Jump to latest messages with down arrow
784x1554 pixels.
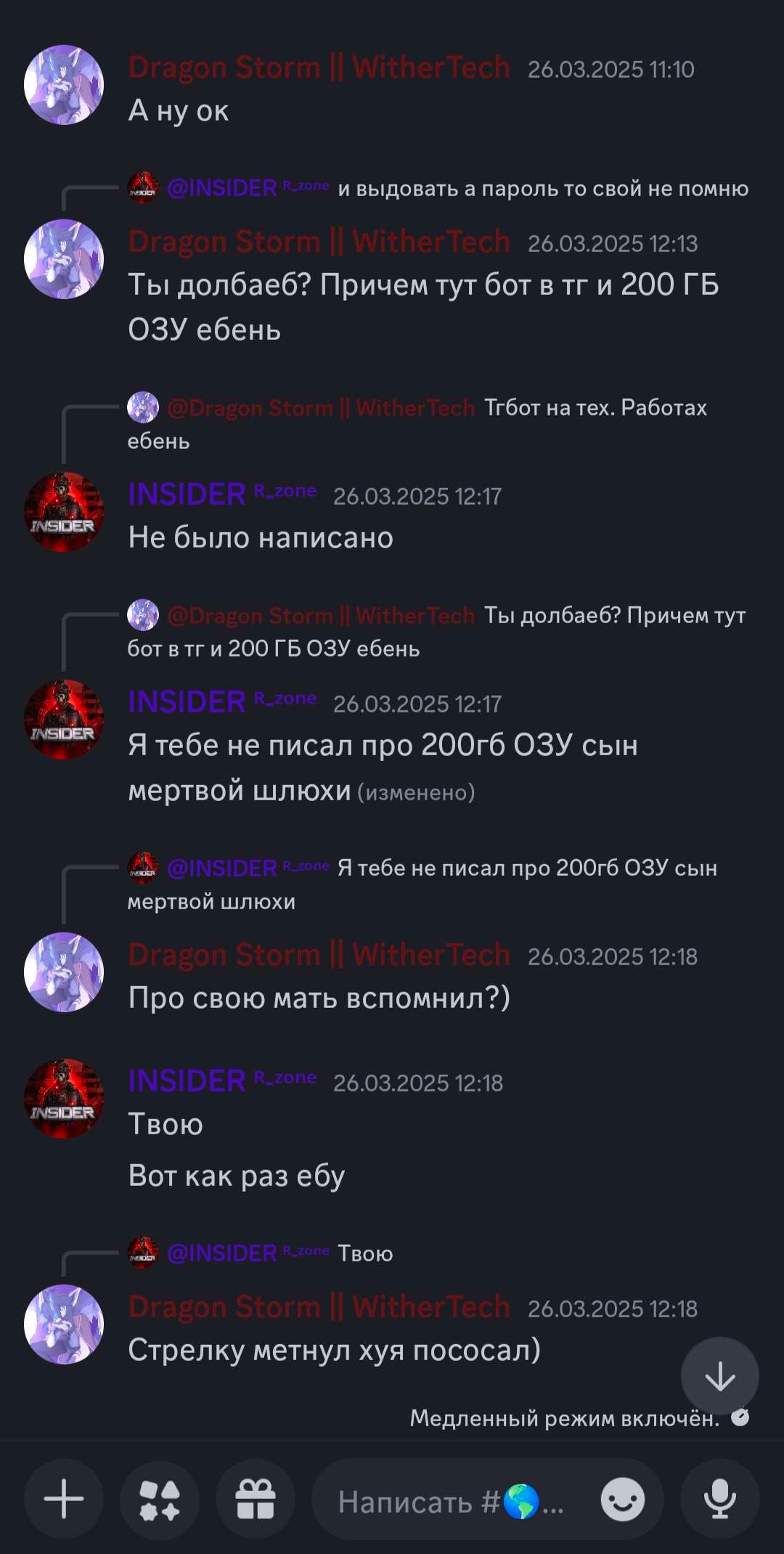tap(719, 1376)
